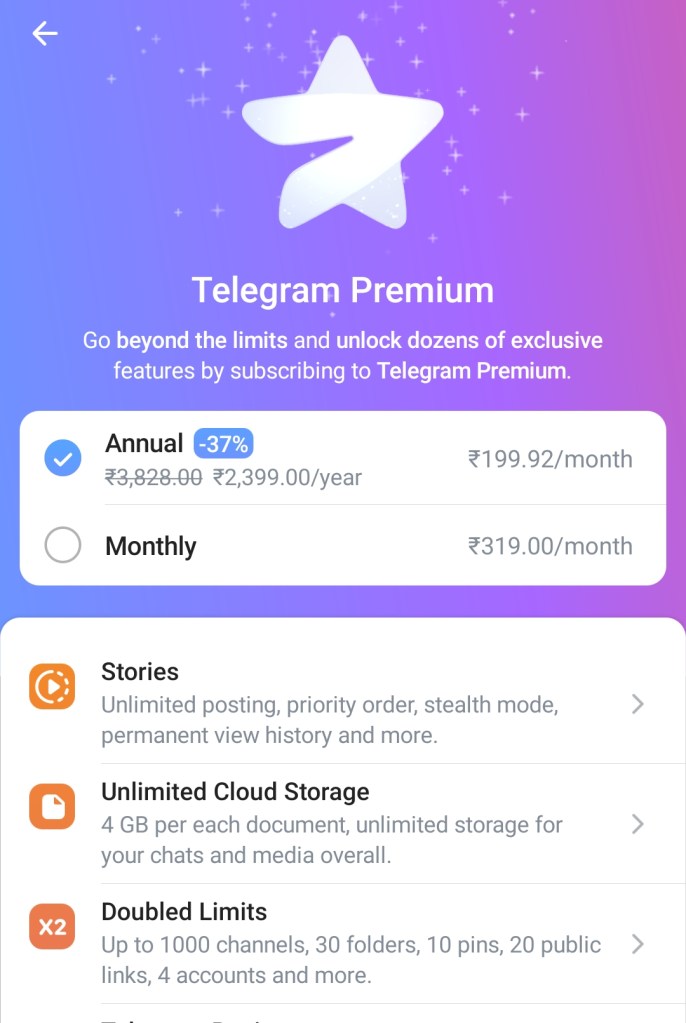
Task: Open the Stories feature details
Action: (x=342, y=703)
